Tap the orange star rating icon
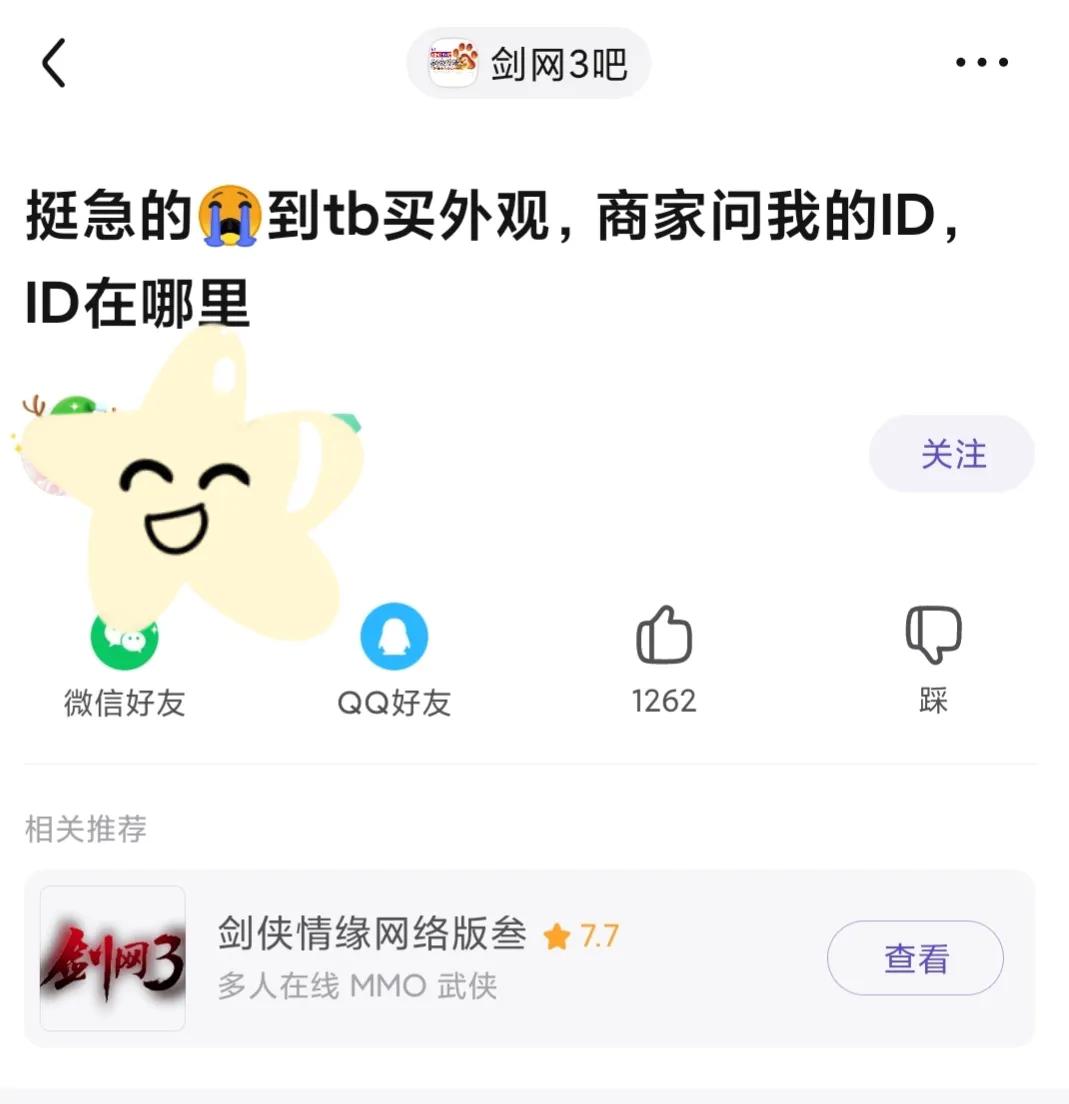1069x1104 pixels. click(557, 936)
